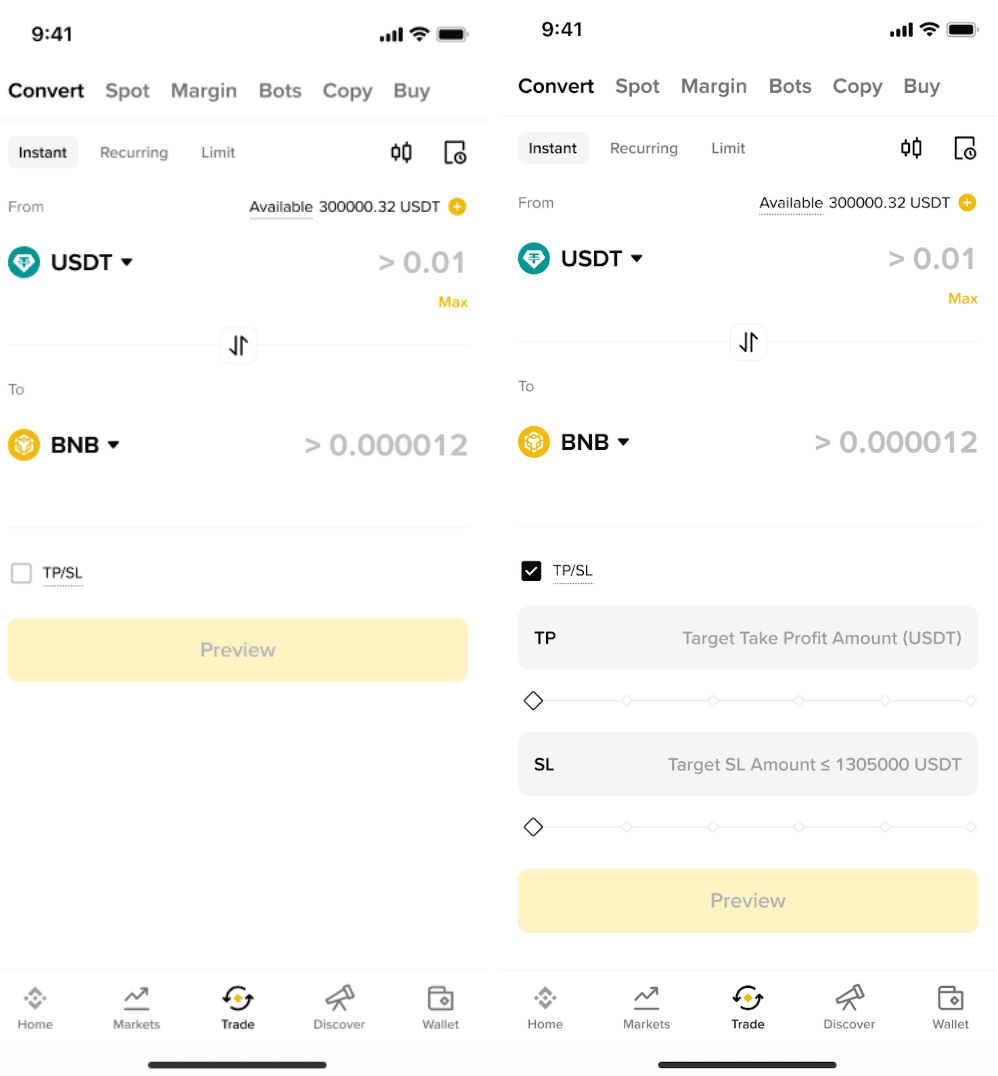Open USDT dropdown on TP/SL-unchecked screen
The height and width of the screenshot is (1076, 998).
point(90,263)
